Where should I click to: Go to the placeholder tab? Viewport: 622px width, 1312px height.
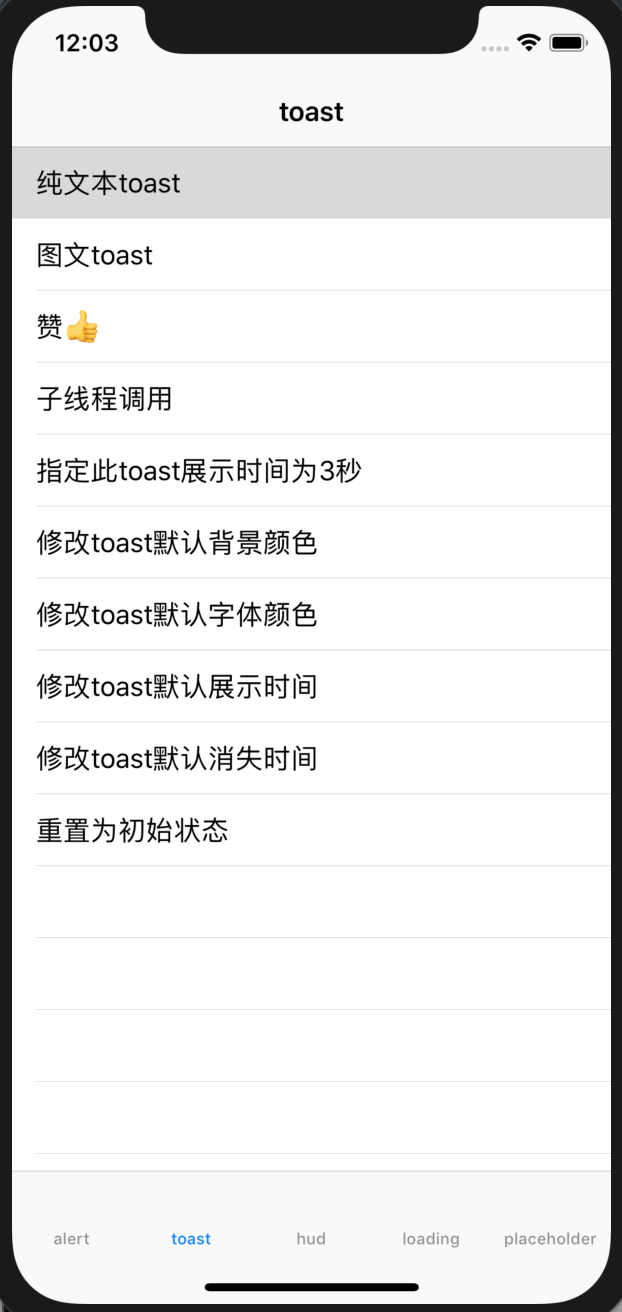click(550, 1238)
